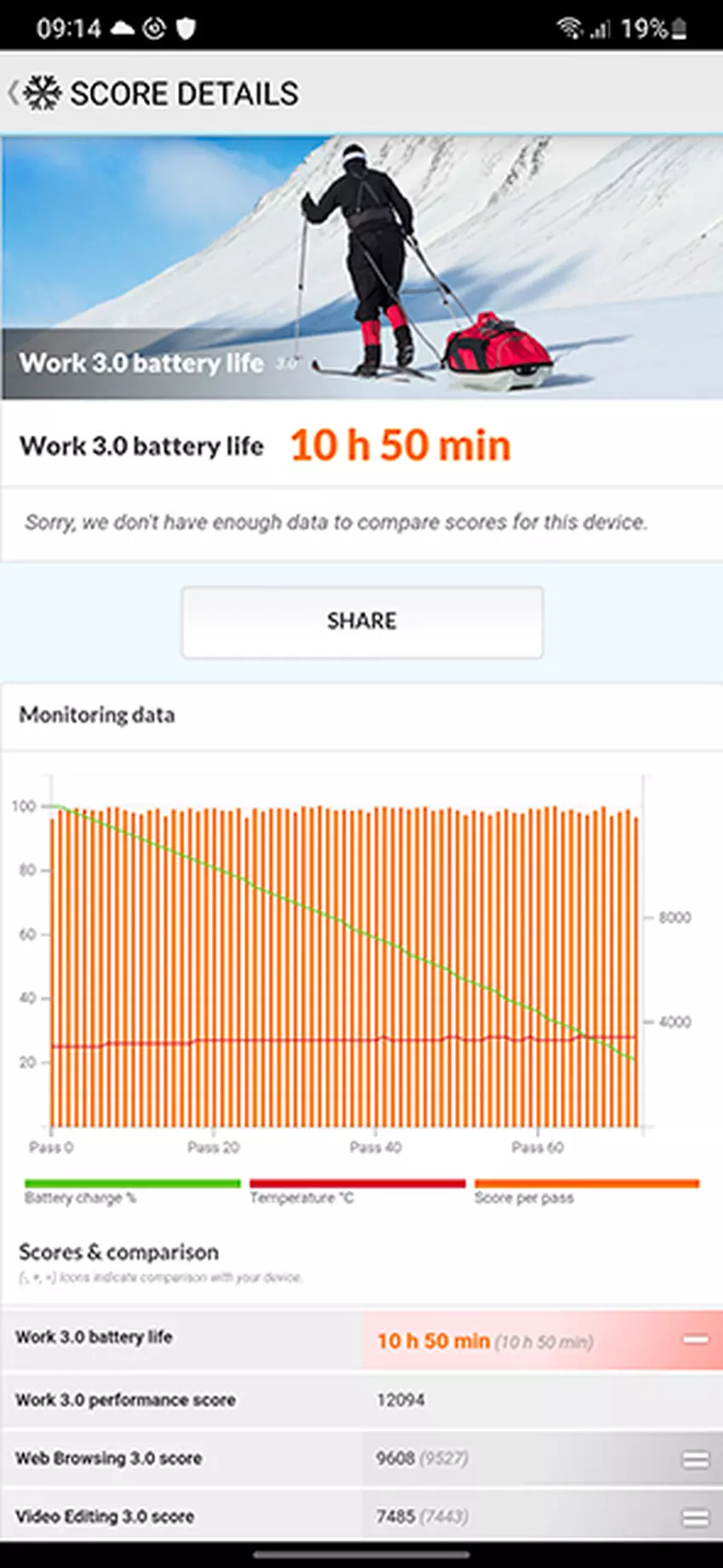Share the battery life result

coord(361,622)
